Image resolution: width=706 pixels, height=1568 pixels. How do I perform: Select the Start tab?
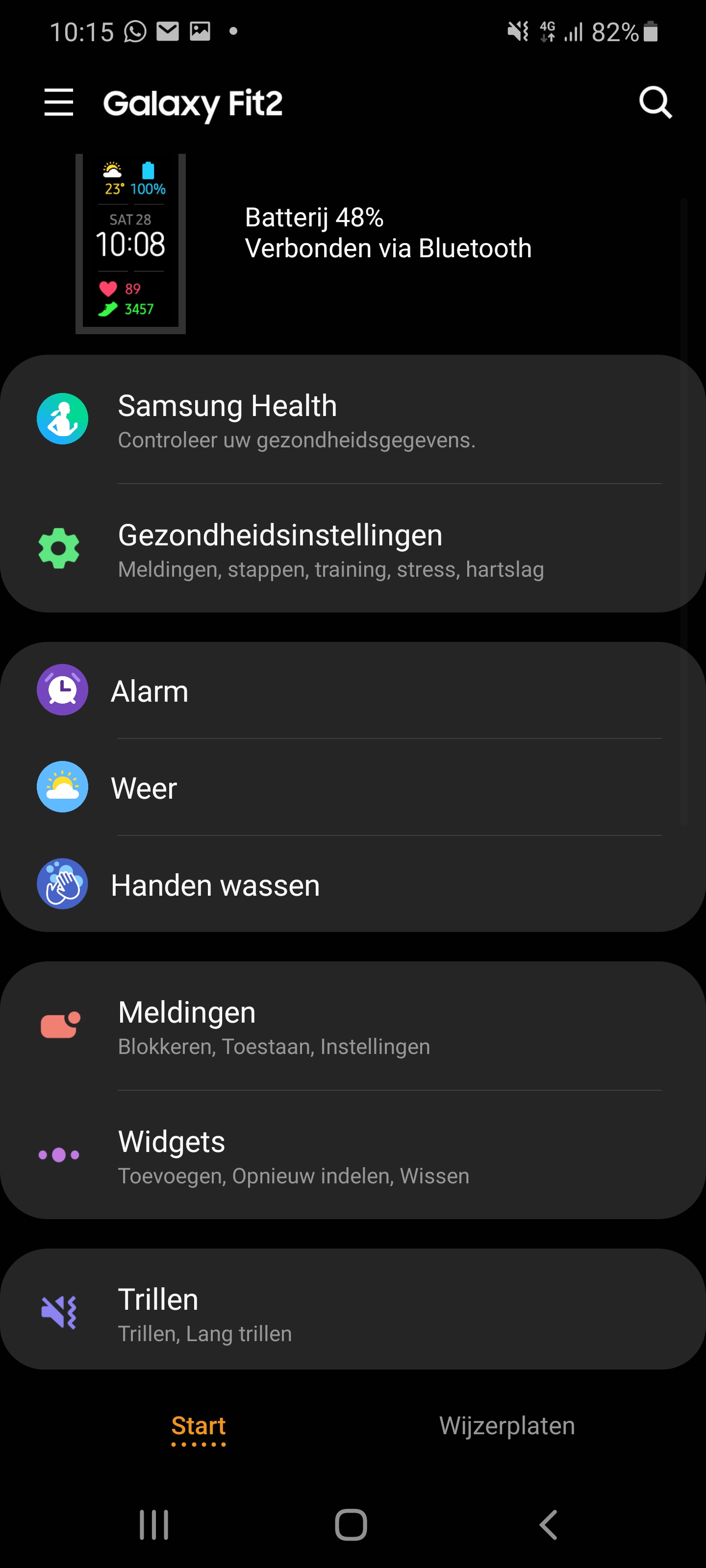click(198, 1425)
